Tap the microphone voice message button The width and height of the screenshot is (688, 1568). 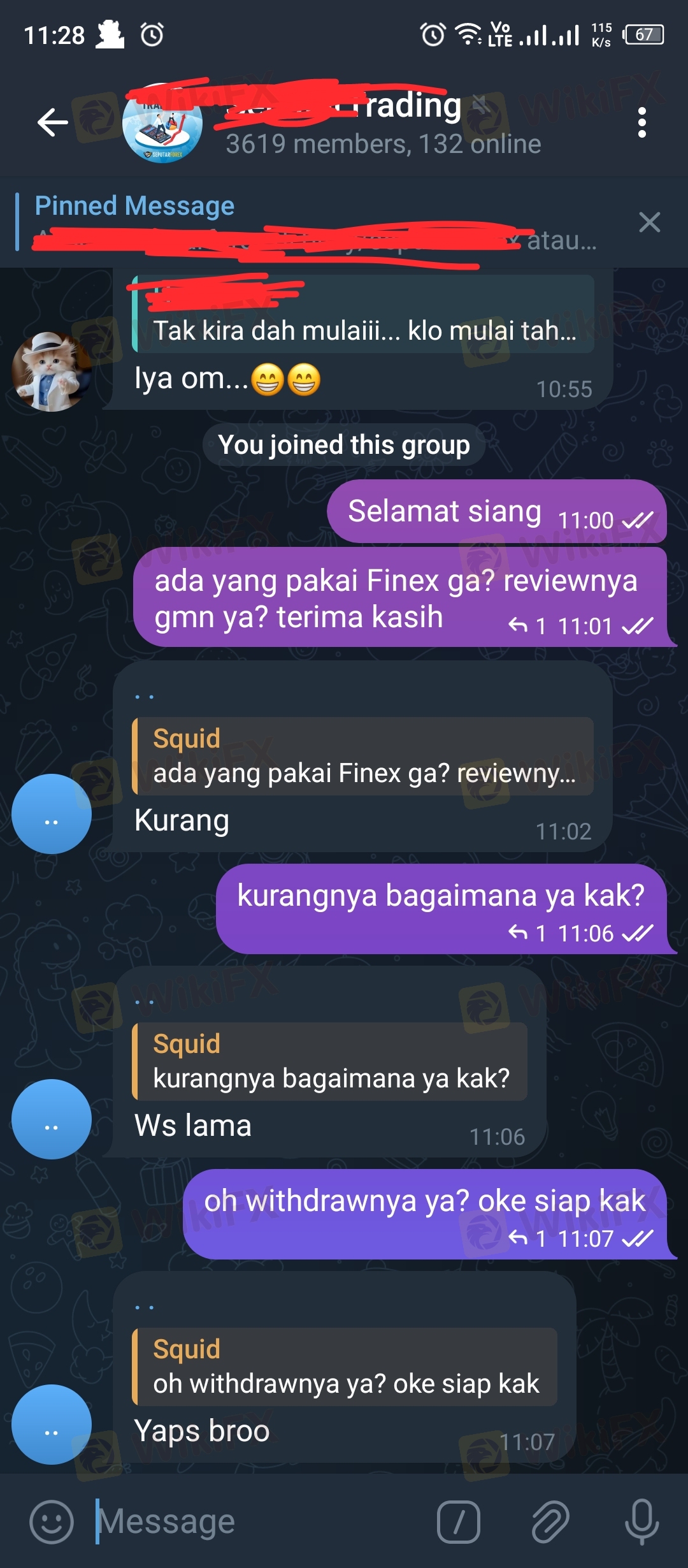click(641, 1522)
